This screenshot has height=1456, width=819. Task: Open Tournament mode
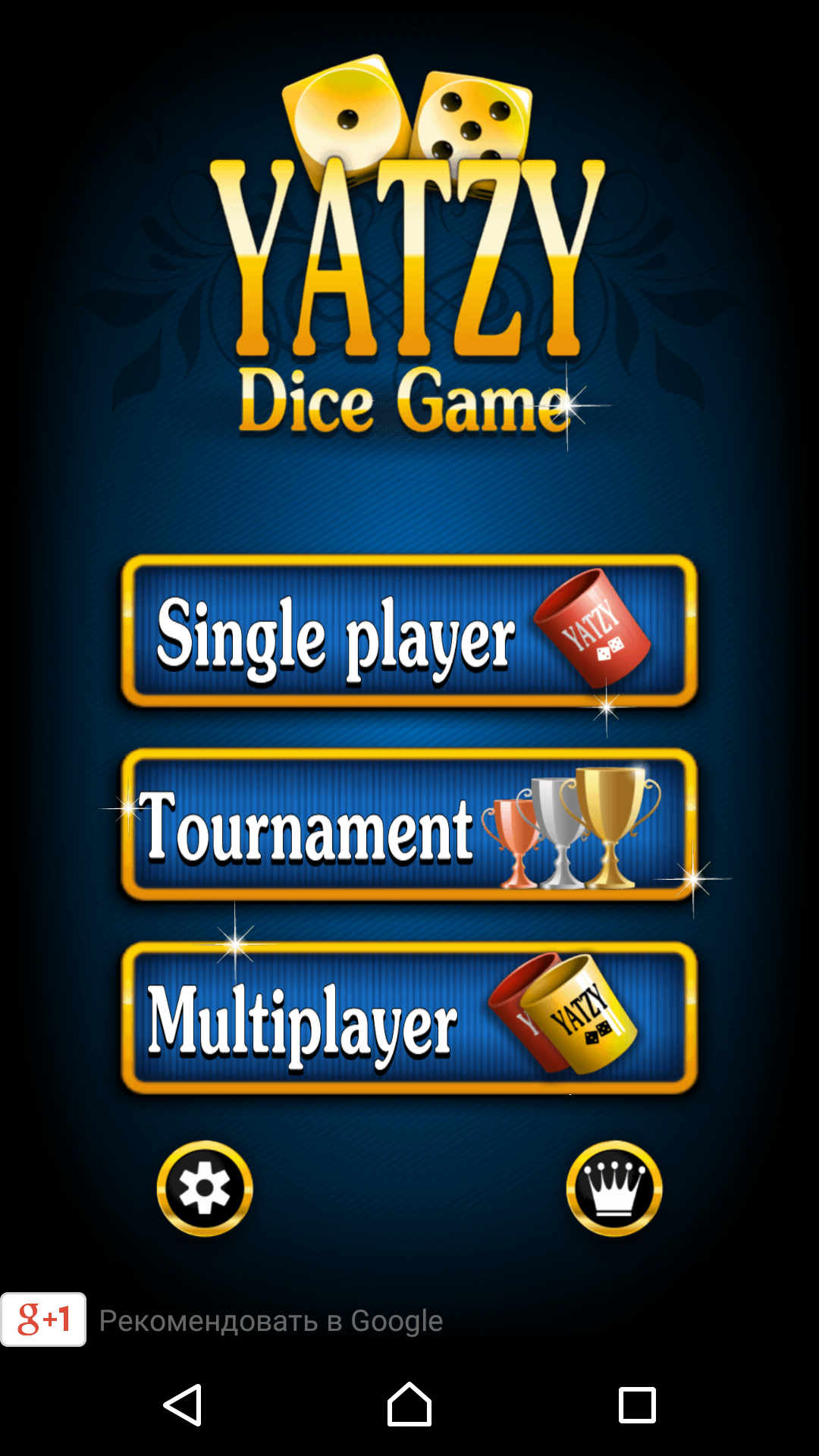pos(409,825)
